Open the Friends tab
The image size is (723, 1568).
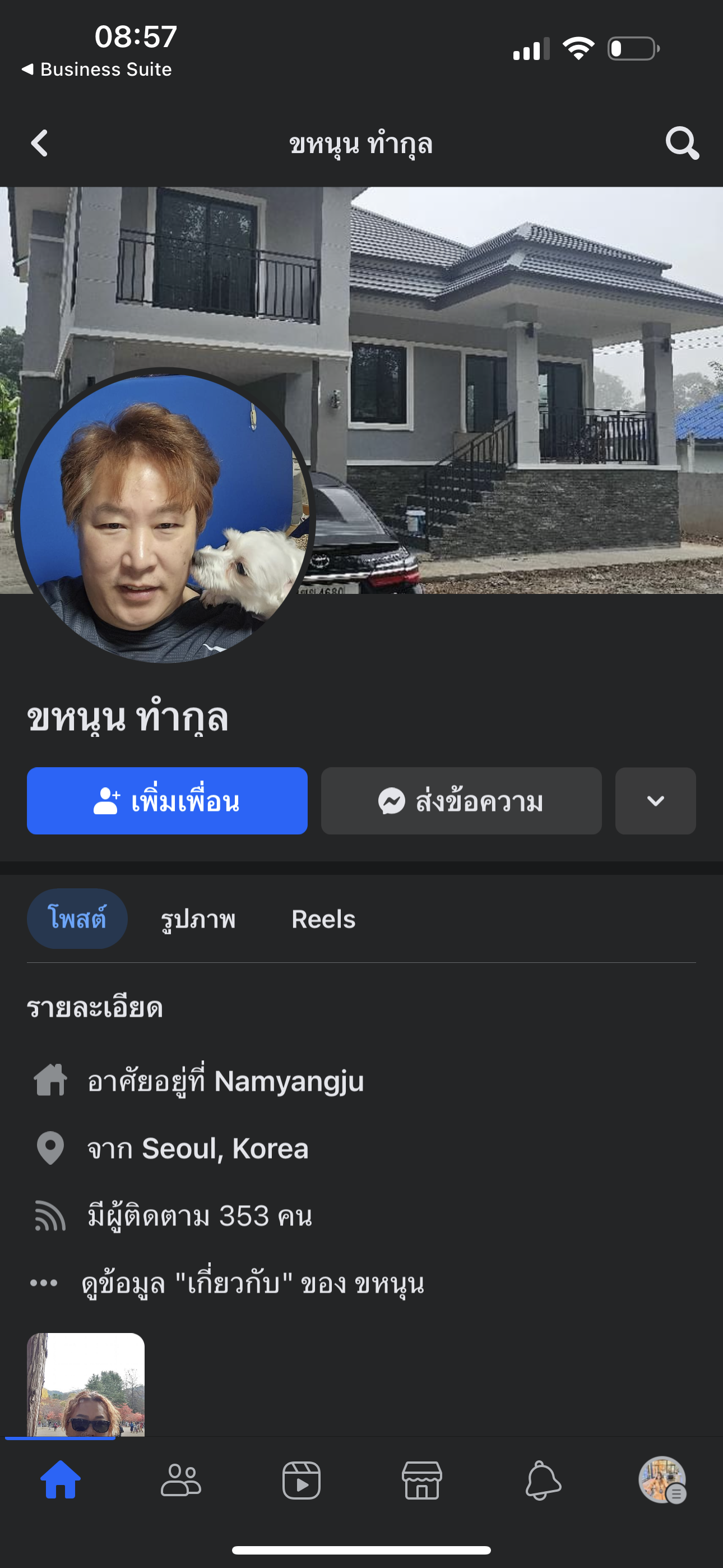180,1480
